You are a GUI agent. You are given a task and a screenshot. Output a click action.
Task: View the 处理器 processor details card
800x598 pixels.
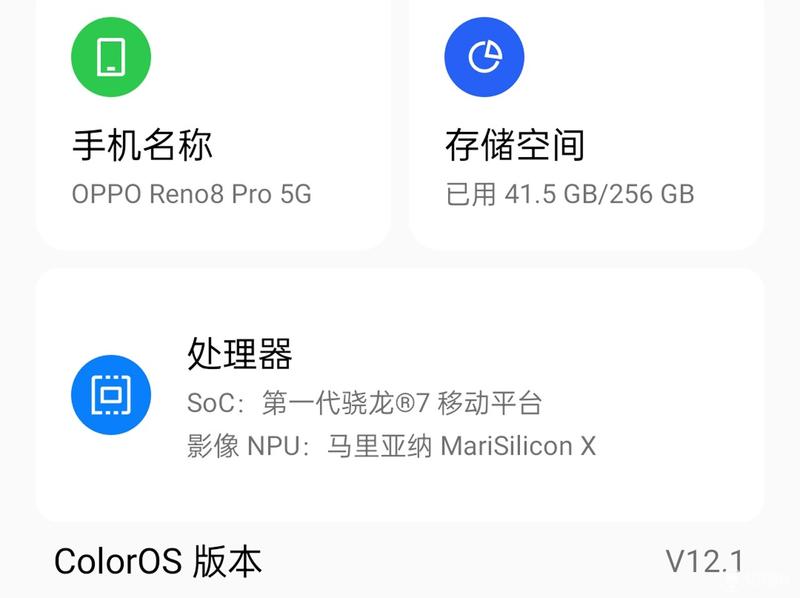(x=400, y=395)
